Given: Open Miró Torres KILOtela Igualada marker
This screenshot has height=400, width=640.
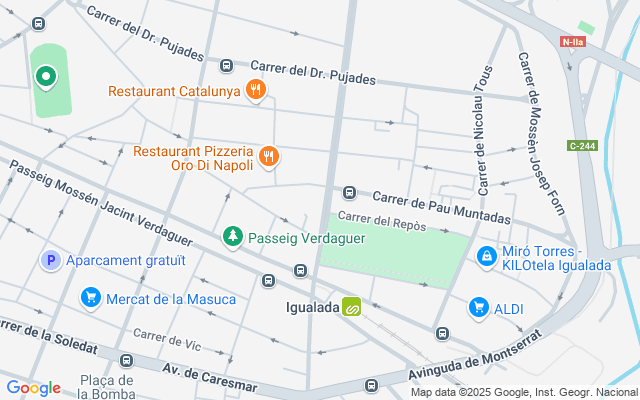Looking at the screenshot, I should 487,257.
